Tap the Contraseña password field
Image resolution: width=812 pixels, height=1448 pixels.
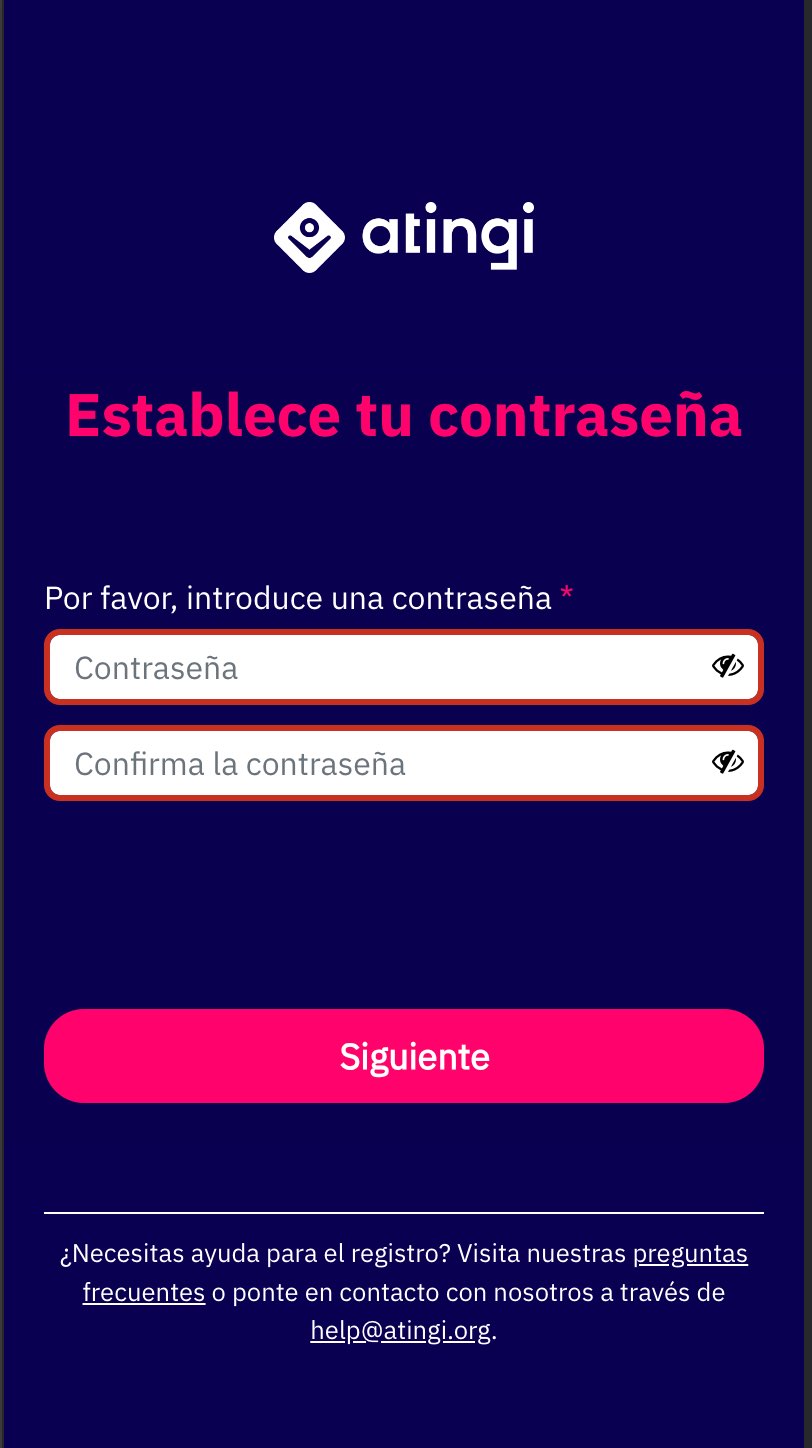tap(380, 667)
